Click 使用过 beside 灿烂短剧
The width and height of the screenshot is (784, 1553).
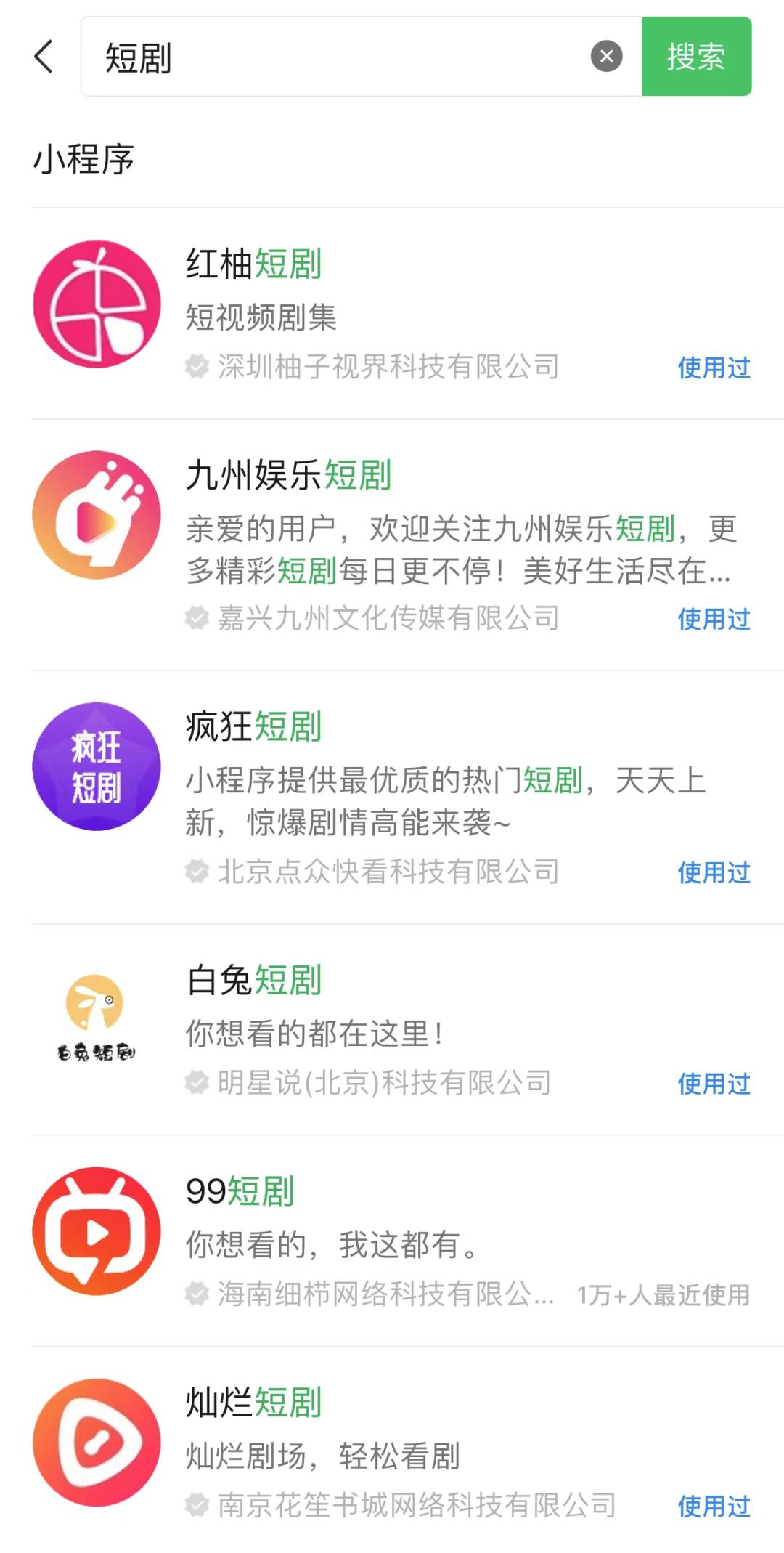click(714, 1507)
